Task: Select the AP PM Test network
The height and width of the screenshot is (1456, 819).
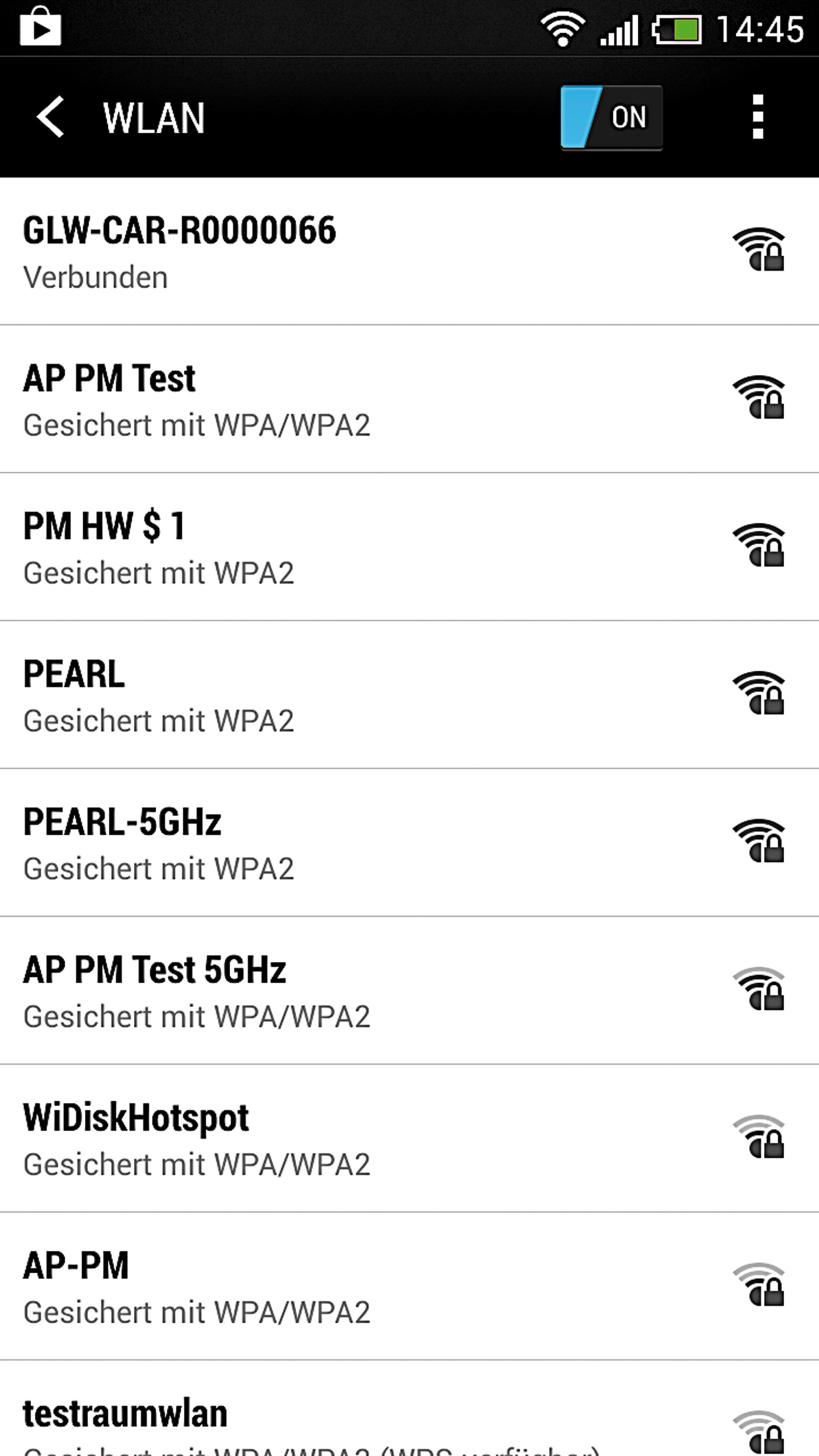Action: click(350, 400)
